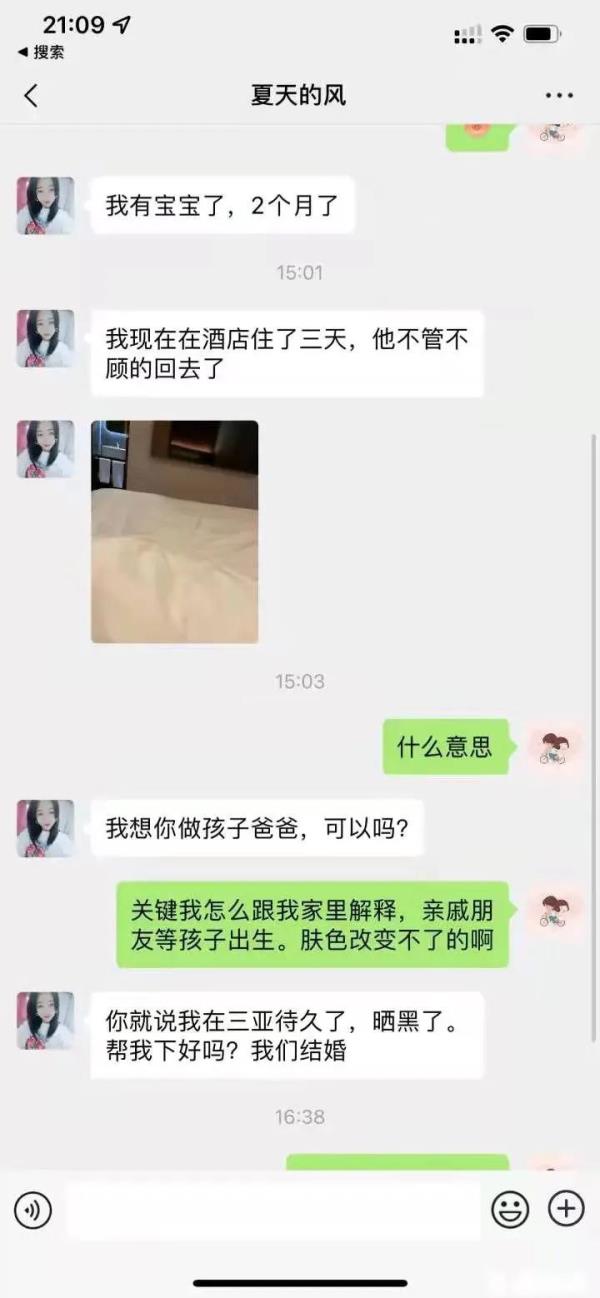View contact avatar beside 我有宝宝了 message

(45, 206)
